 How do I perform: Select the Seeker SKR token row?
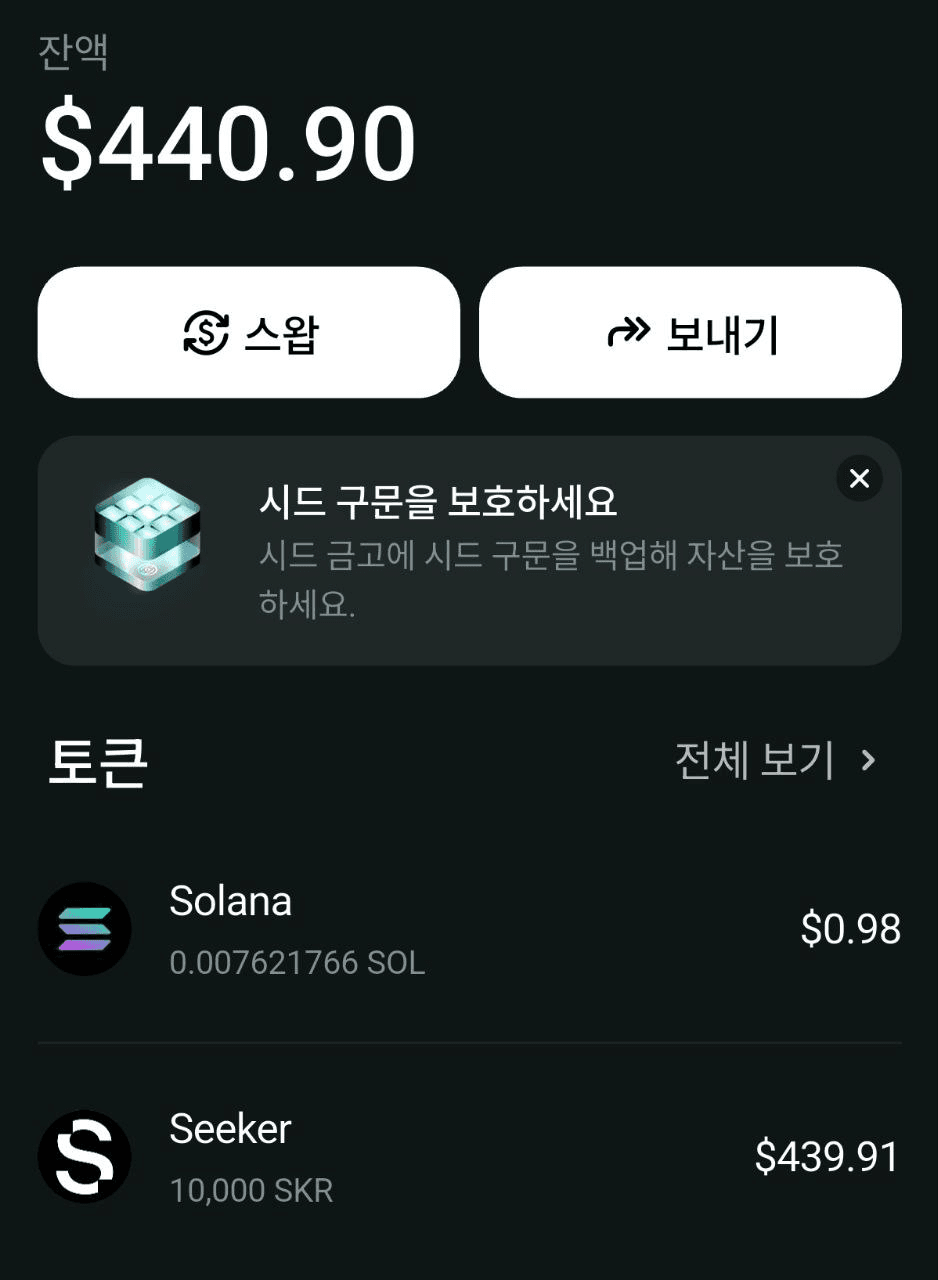[469, 1157]
